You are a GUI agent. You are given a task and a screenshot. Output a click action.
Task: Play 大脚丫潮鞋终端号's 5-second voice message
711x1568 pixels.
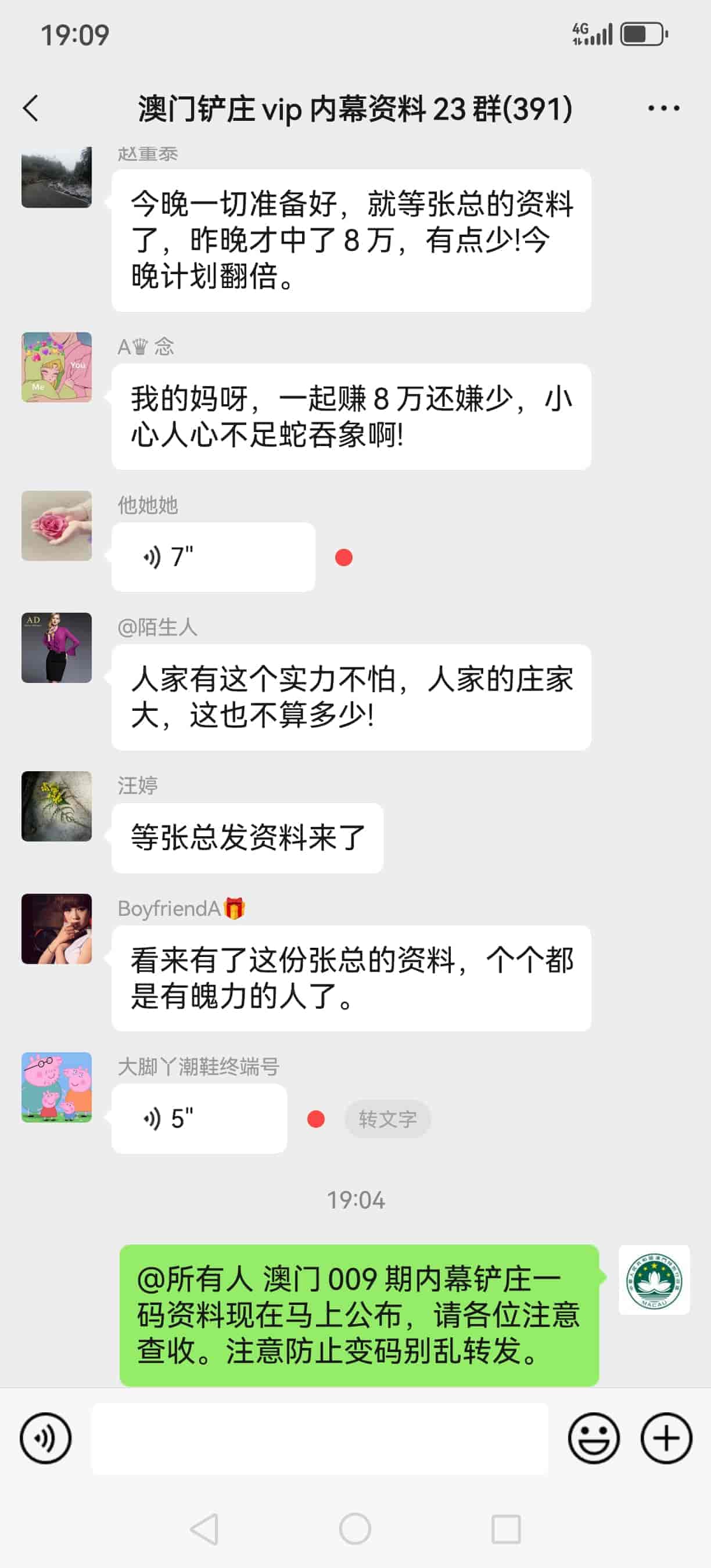pyautogui.click(x=200, y=1119)
